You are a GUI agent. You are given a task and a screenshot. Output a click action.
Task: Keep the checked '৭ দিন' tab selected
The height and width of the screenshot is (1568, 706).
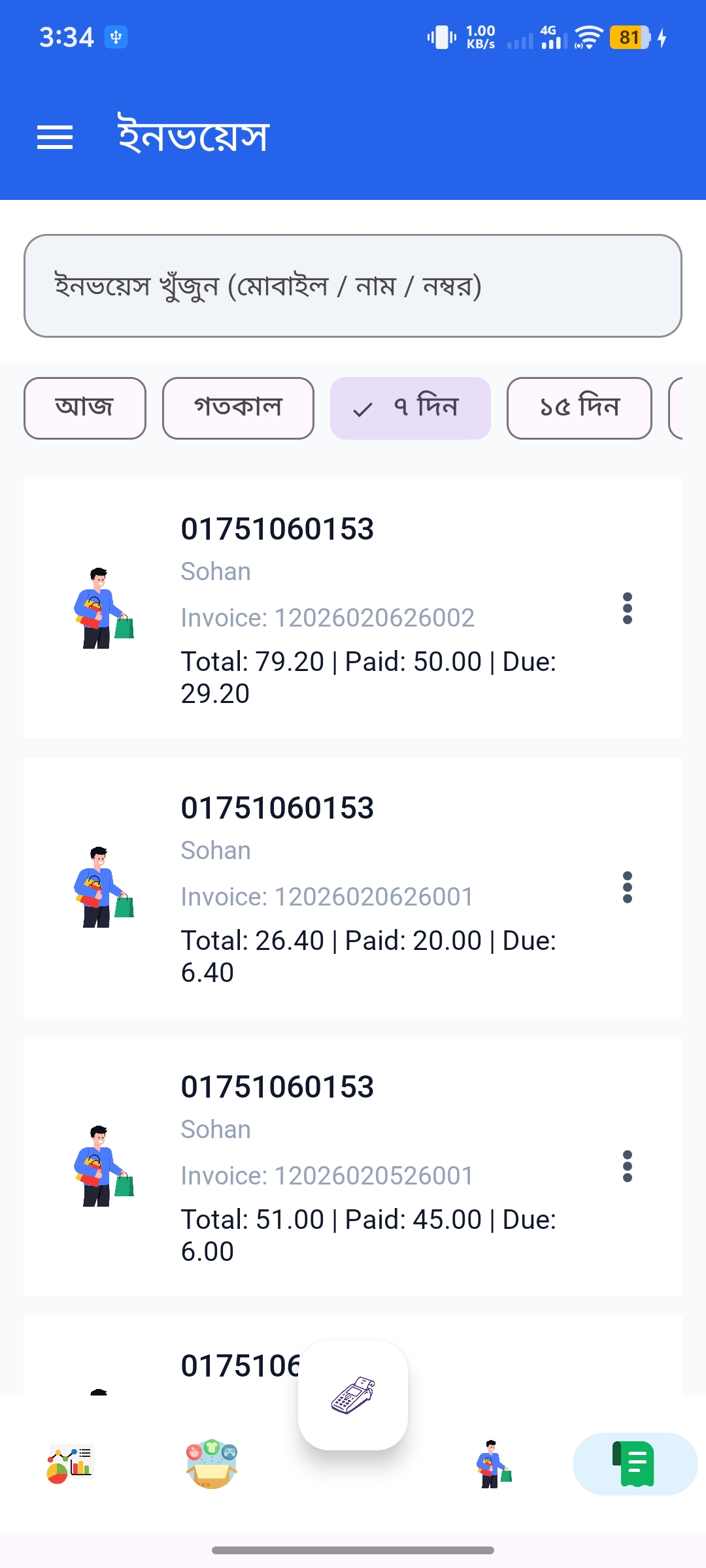411,407
